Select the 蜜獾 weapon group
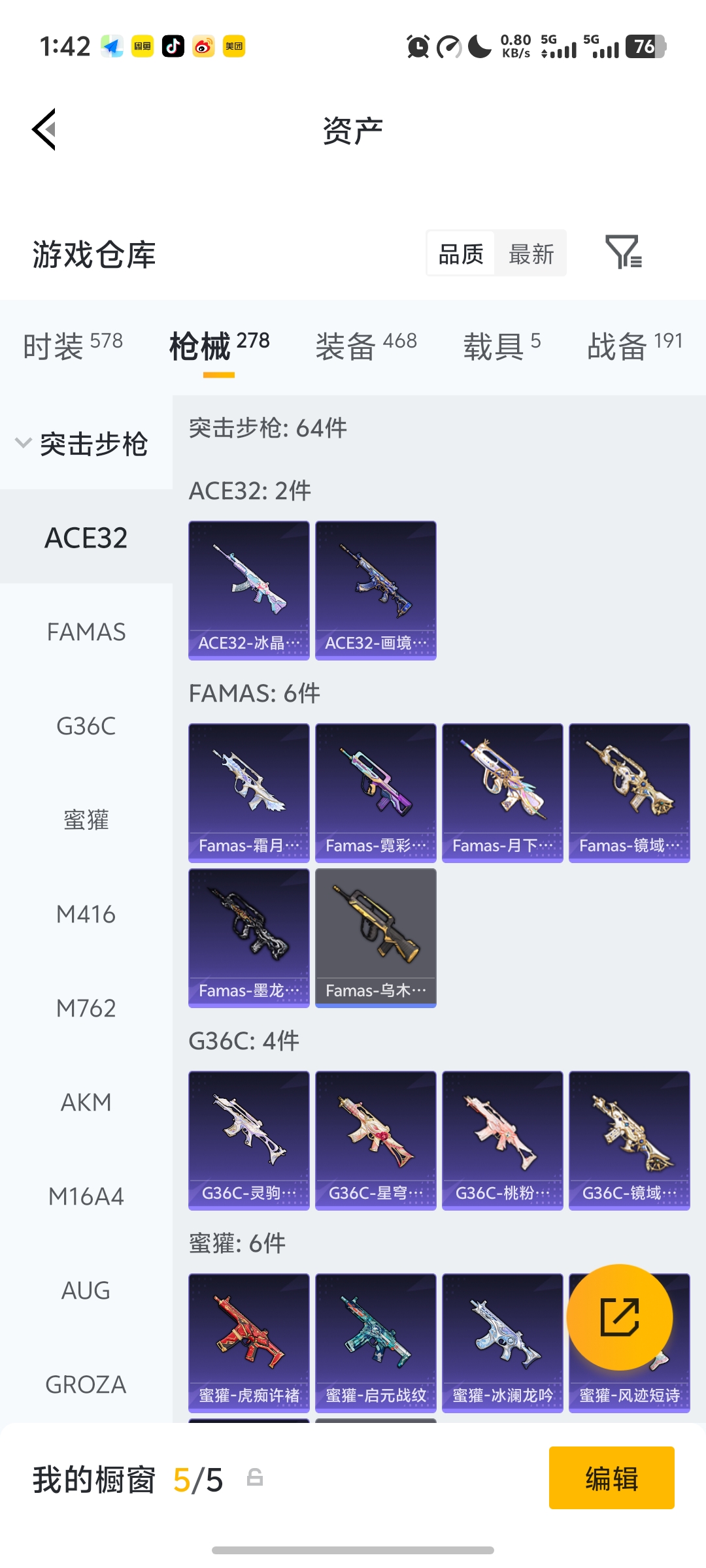706x1568 pixels. pos(86,821)
